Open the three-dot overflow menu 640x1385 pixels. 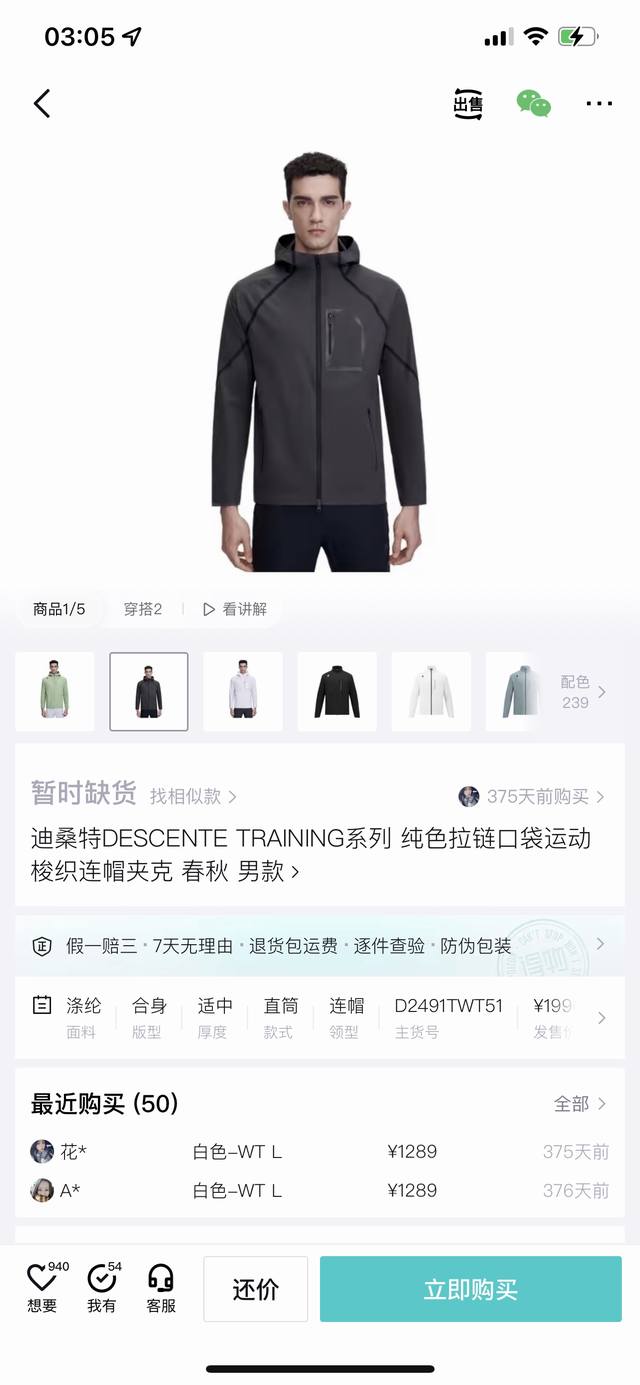(x=599, y=103)
